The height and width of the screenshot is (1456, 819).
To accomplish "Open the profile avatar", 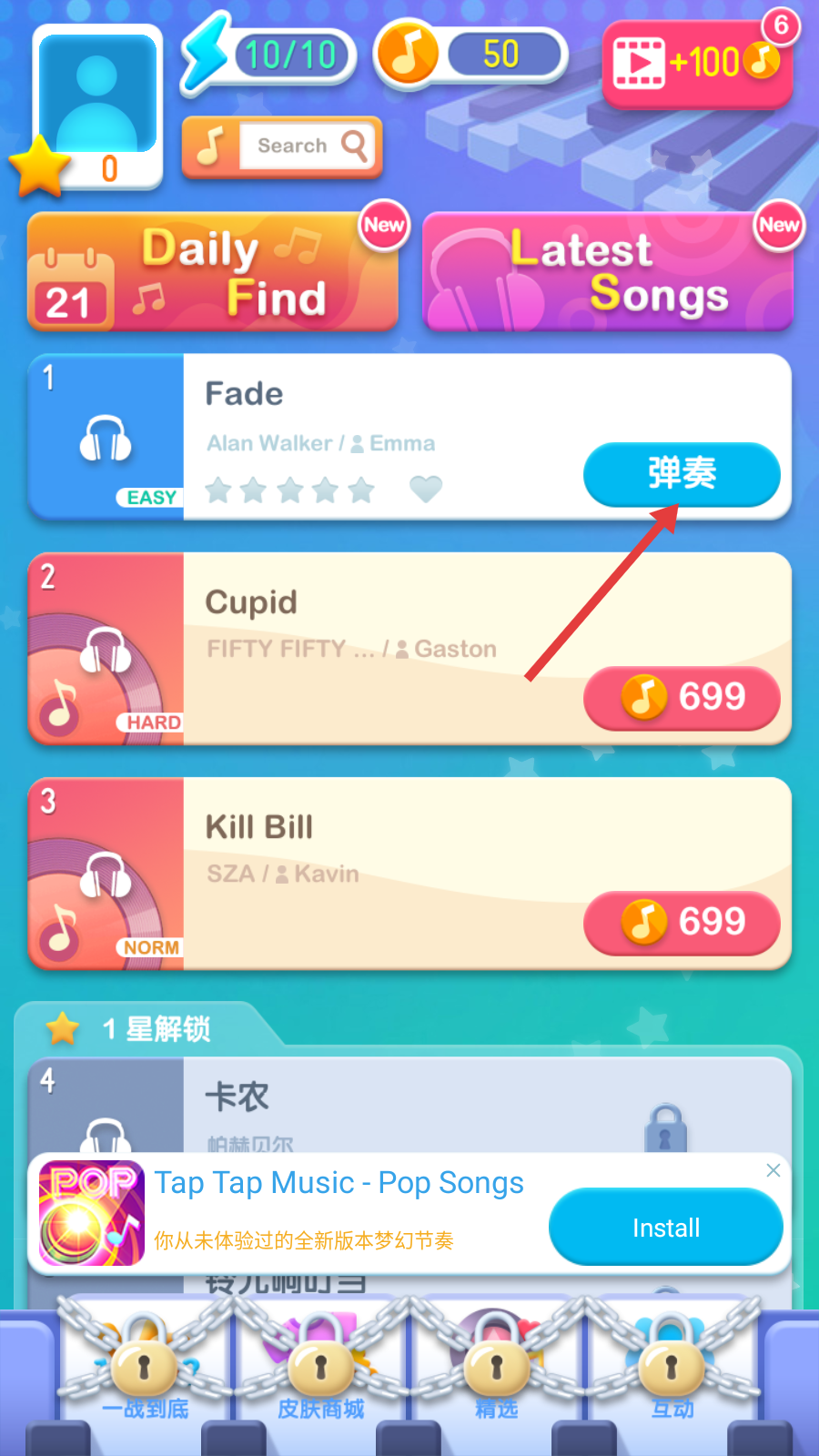I will pyautogui.click(x=97, y=102).
